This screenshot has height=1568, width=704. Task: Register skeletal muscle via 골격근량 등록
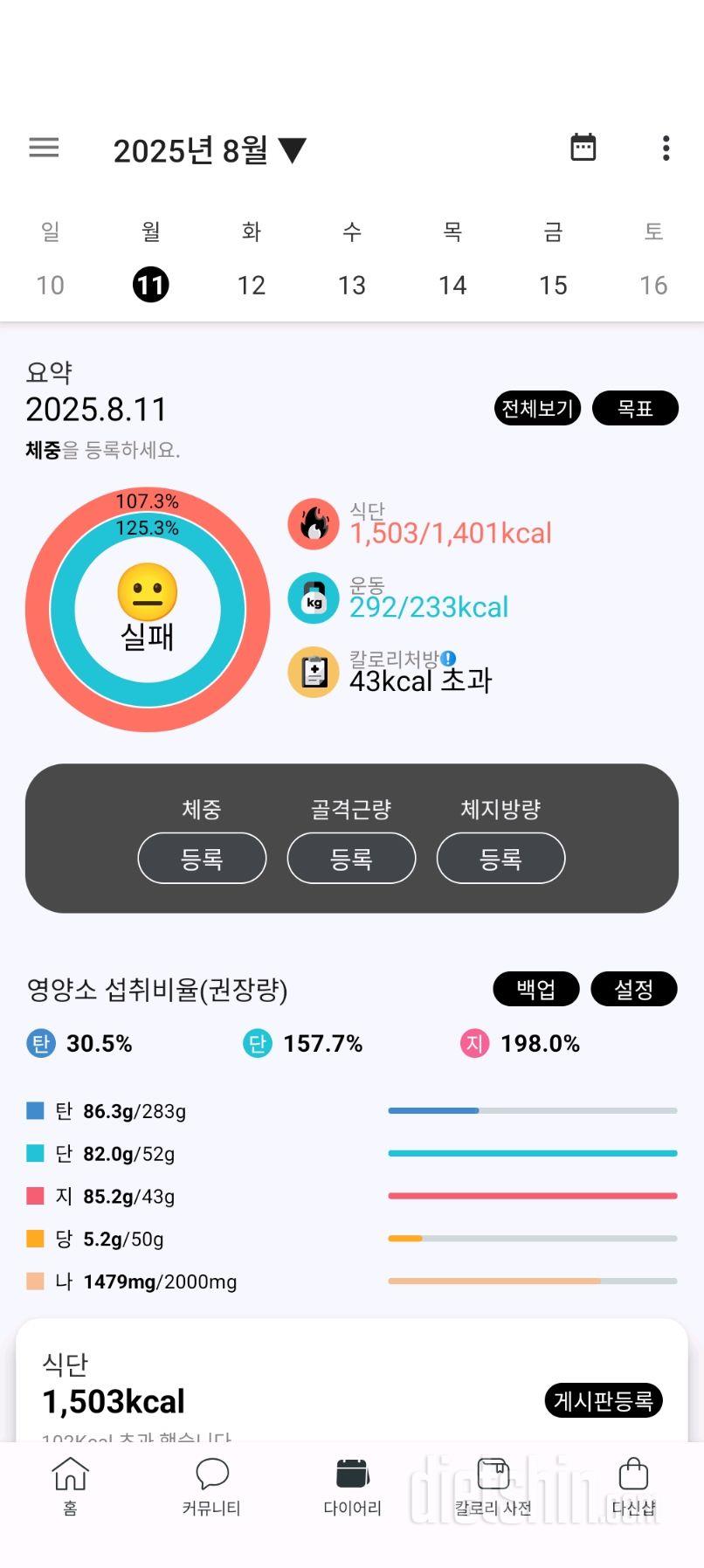(x=351, y=858)
